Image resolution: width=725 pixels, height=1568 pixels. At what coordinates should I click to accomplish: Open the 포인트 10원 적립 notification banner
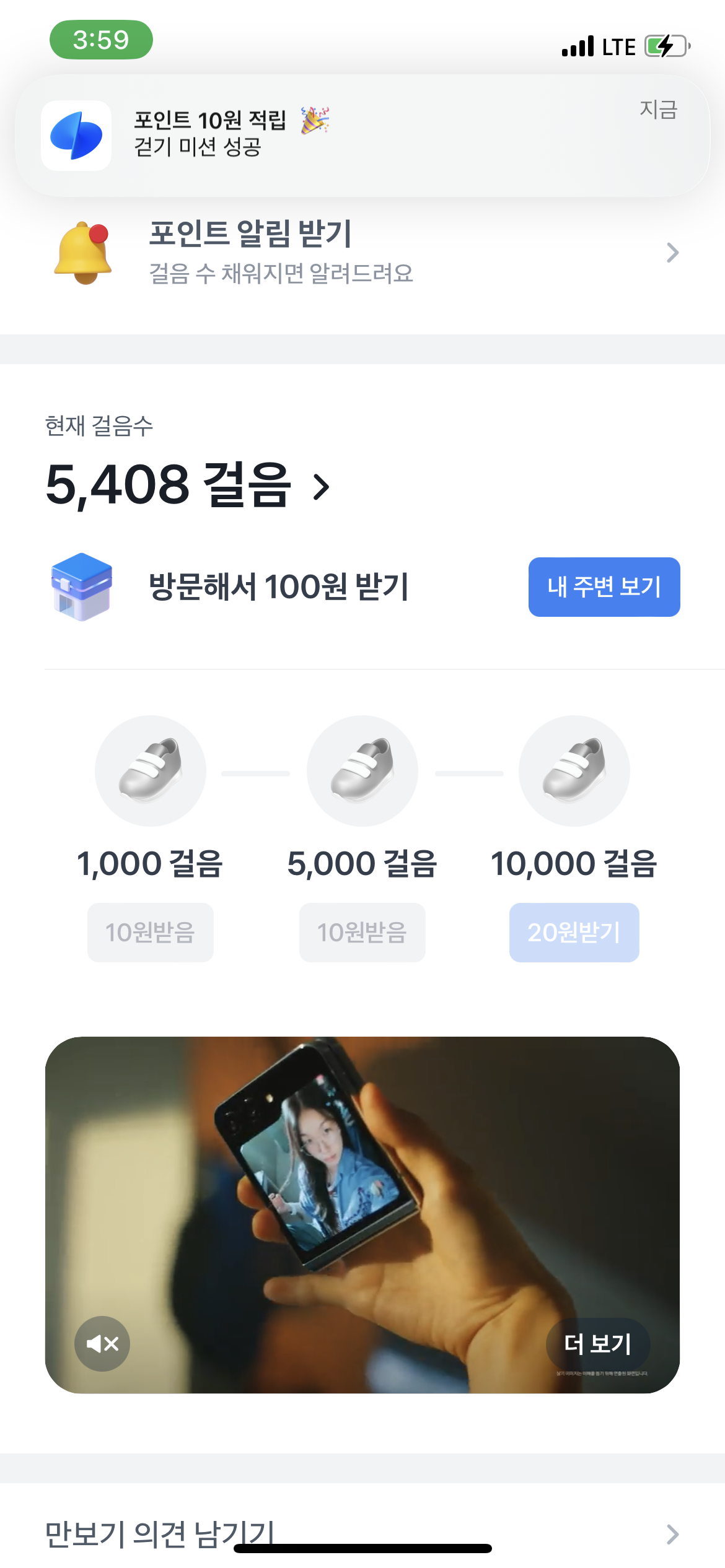click(x=362, y=135)
